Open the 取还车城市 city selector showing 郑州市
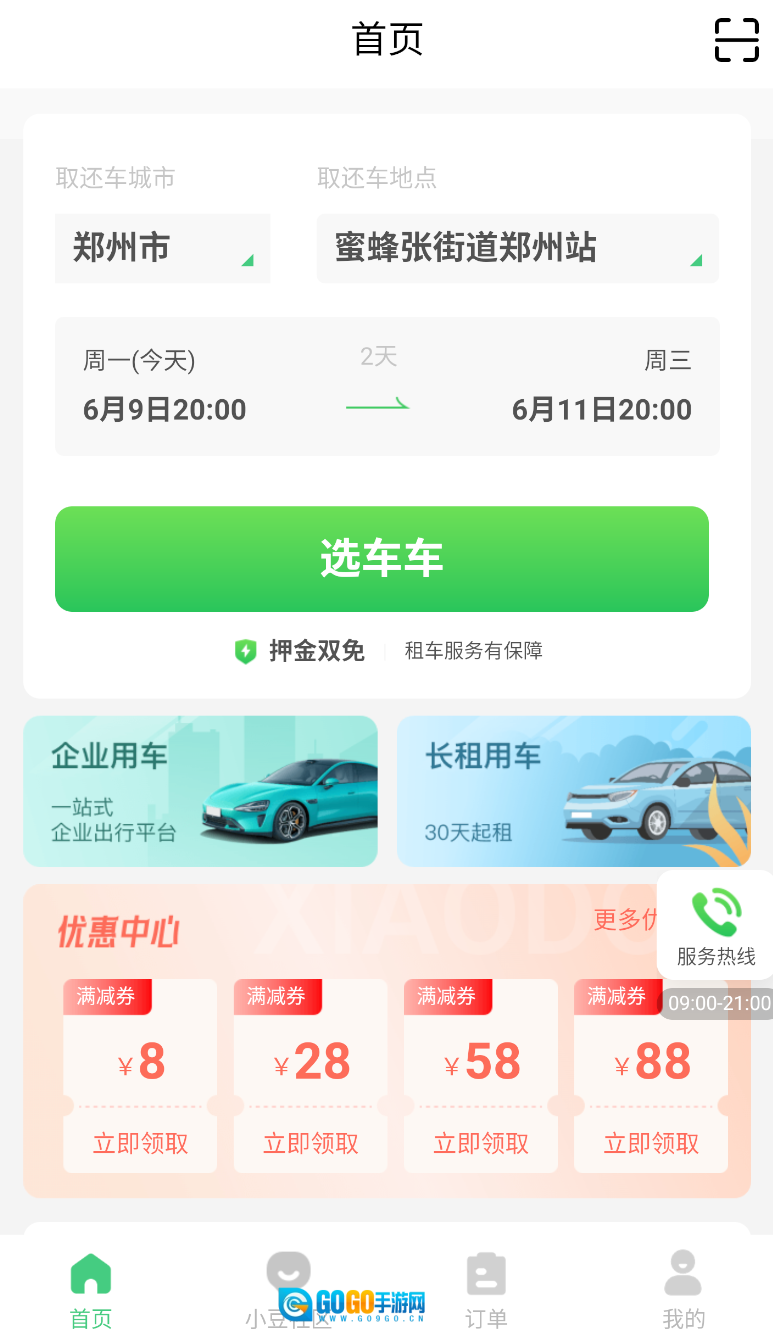 (162, 248)
